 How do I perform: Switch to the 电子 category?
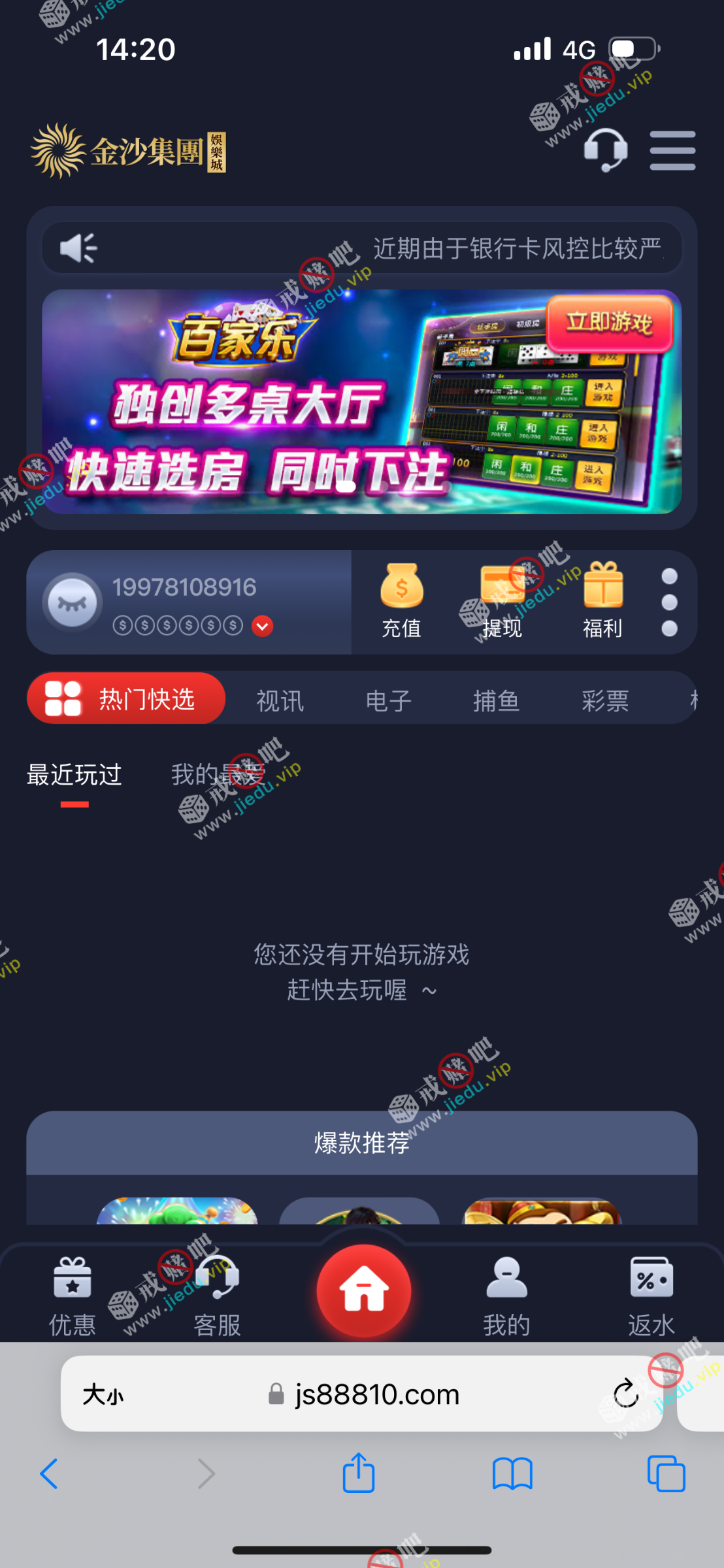pyautogui.click(x=388, y=700)
